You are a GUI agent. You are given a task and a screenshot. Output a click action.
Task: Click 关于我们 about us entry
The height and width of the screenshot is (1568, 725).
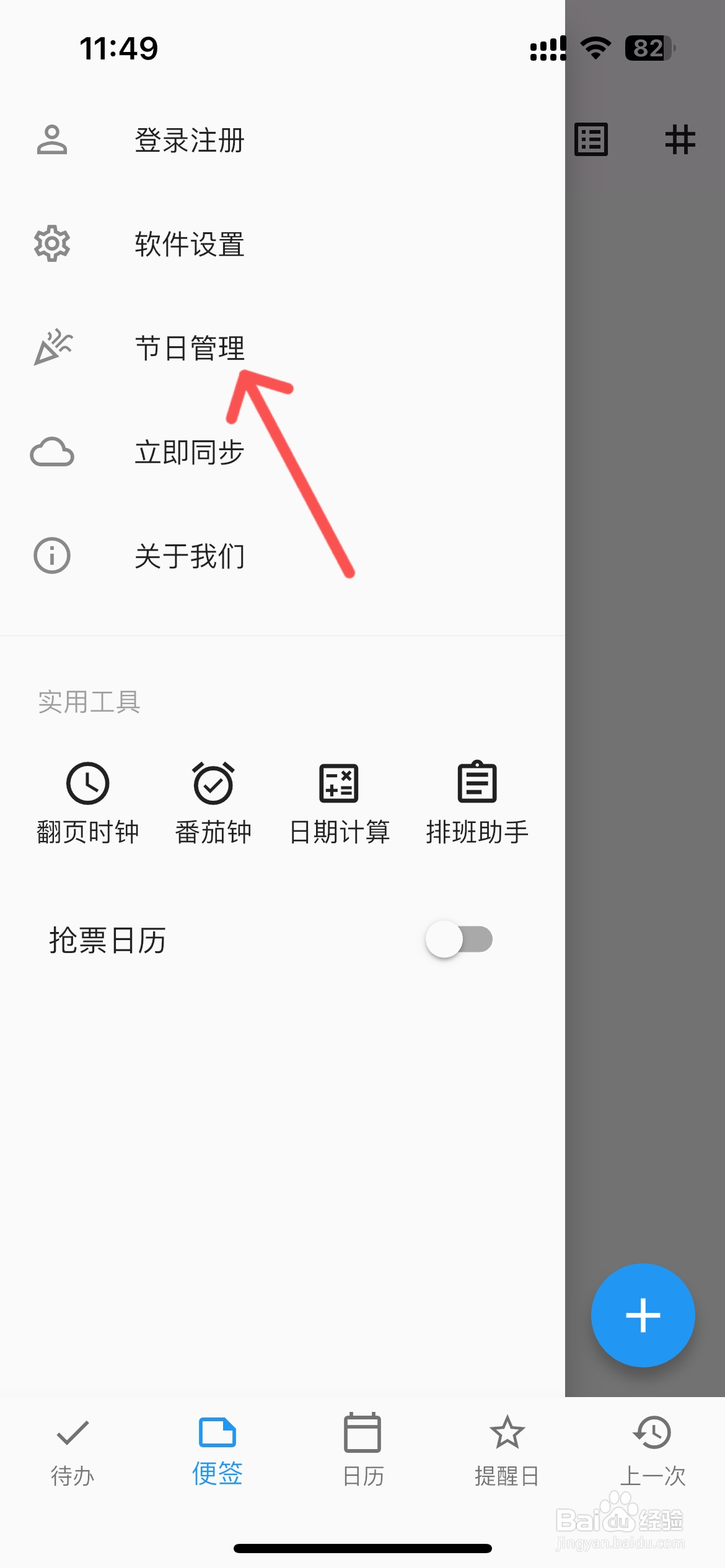coord(189,555)
